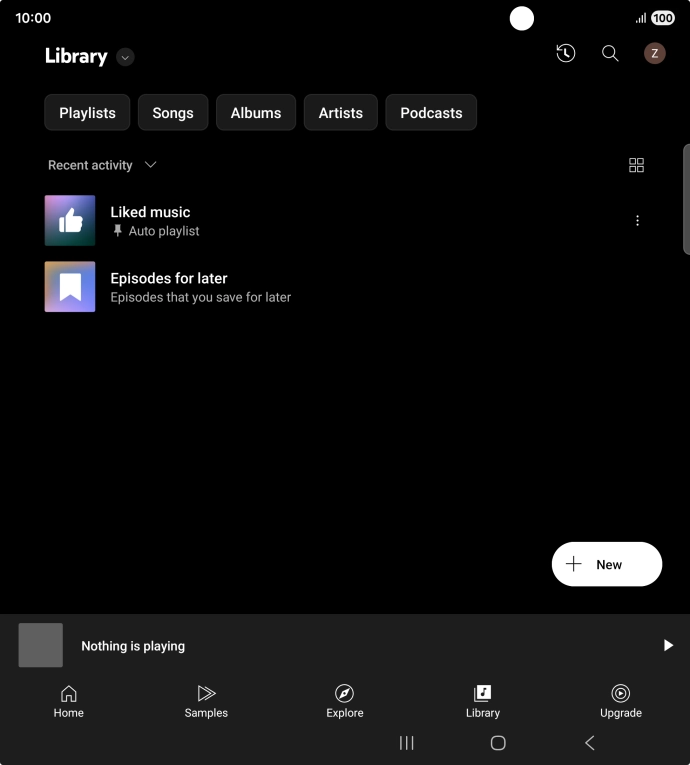Open Episodes for later
This screenshot has height=765, width=690.
(x=168, y=287)
